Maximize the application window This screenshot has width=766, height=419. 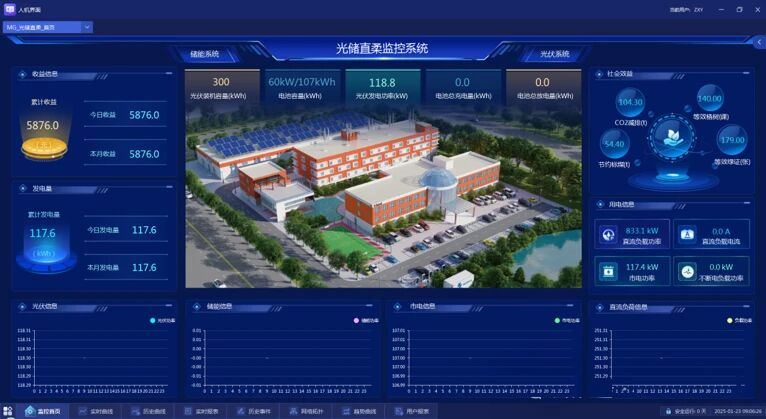click(x=739, y=8)
